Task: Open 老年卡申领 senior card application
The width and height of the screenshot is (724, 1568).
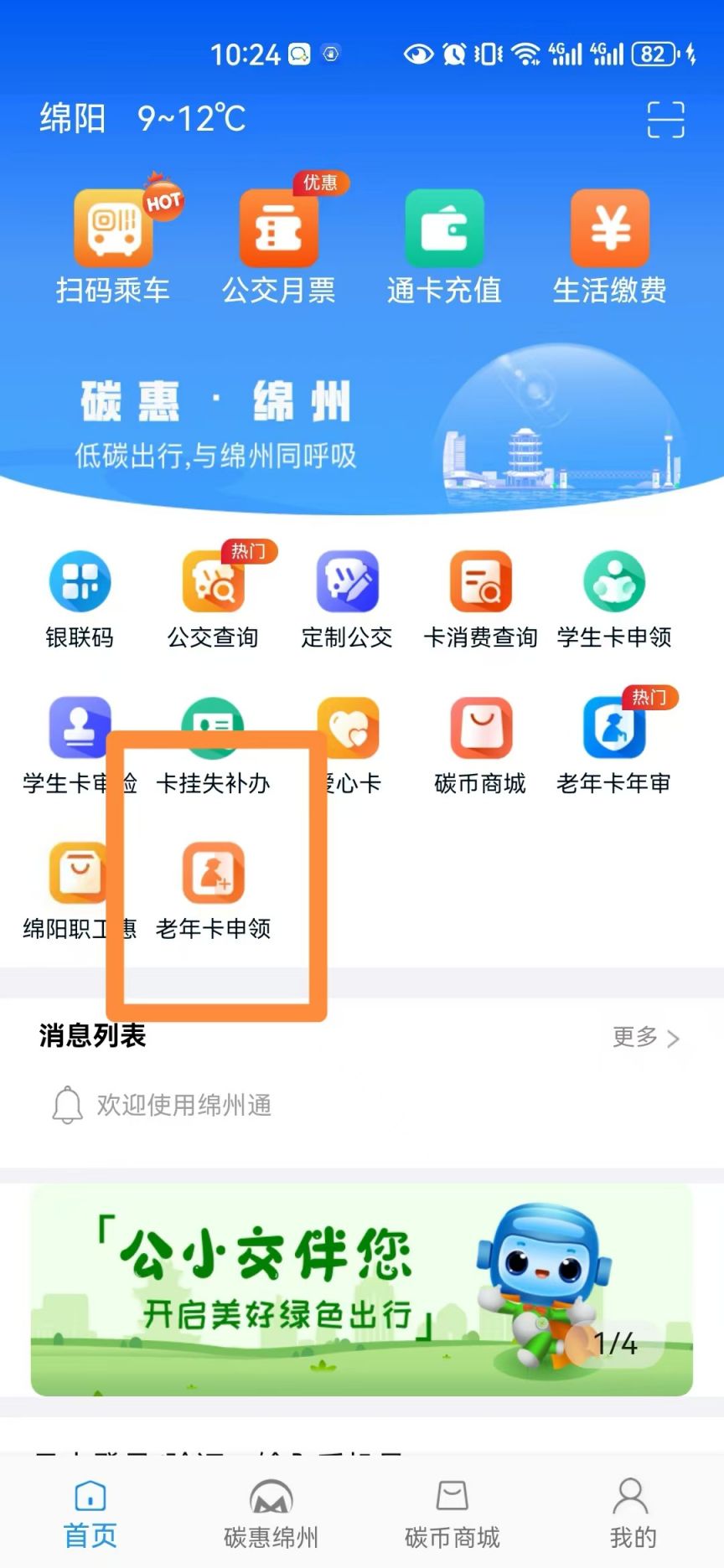Action: point(213,890)
